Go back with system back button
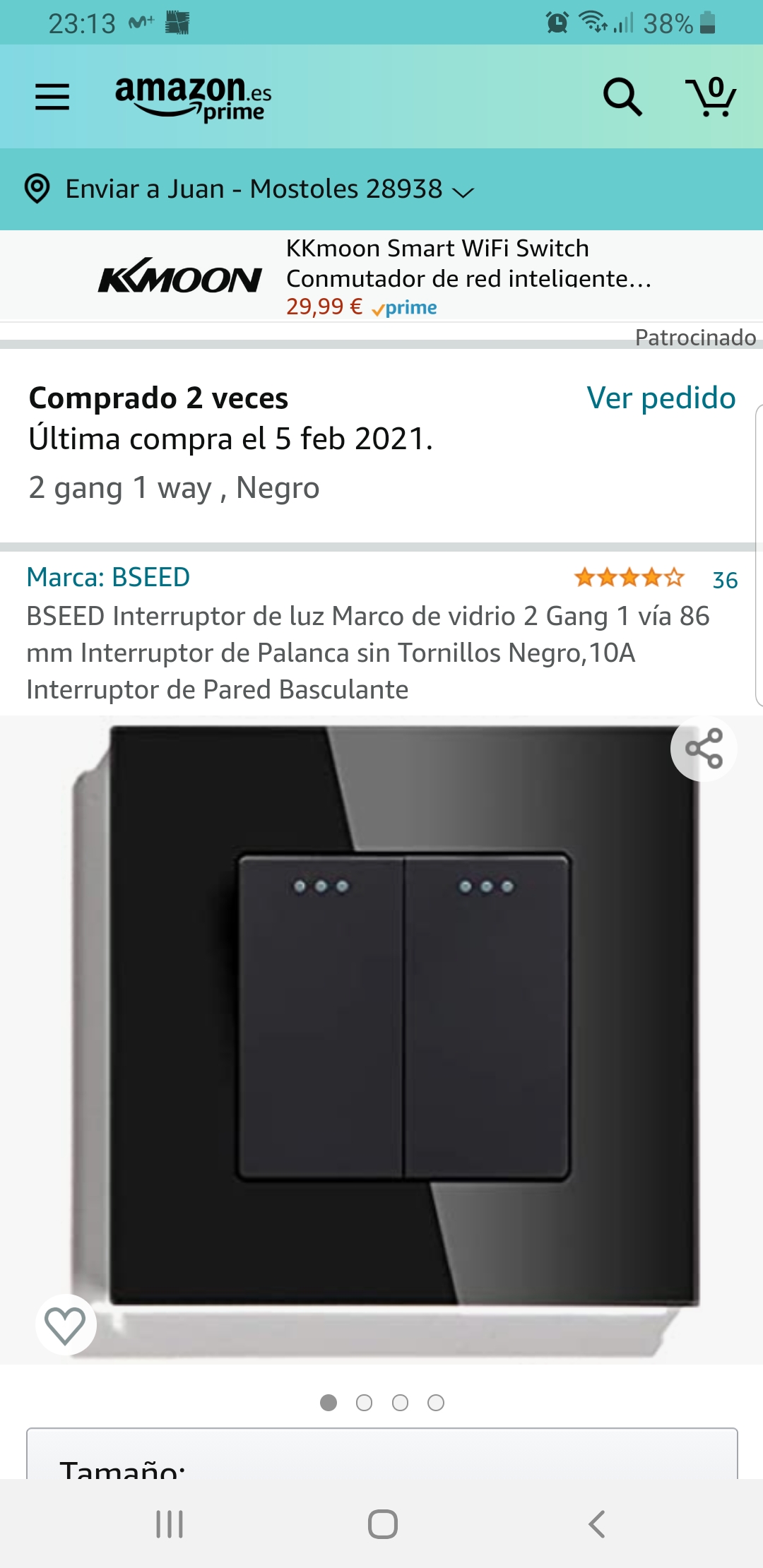Screen dimensions: 763x1568 [x=597, y=1524]
